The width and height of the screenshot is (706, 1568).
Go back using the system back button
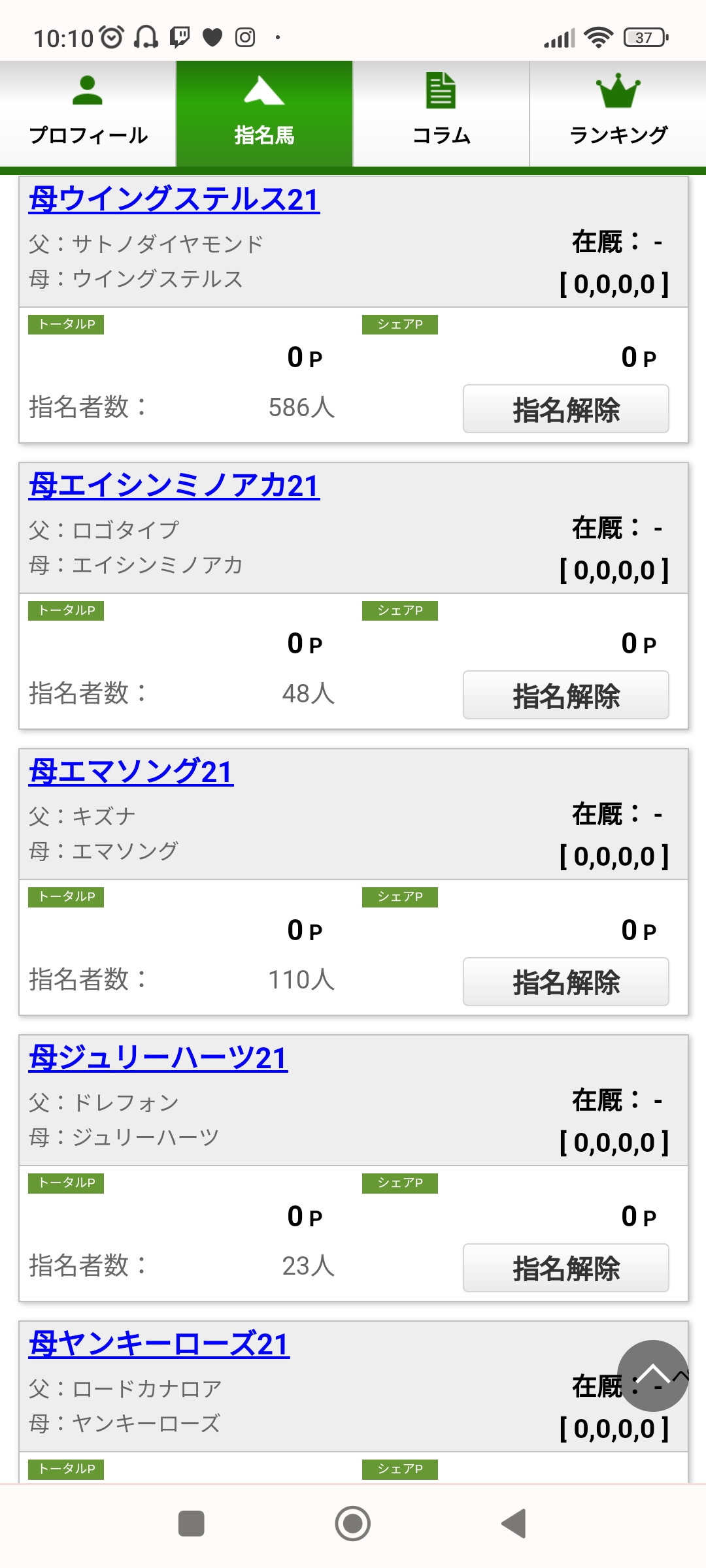click(514, 1524)
